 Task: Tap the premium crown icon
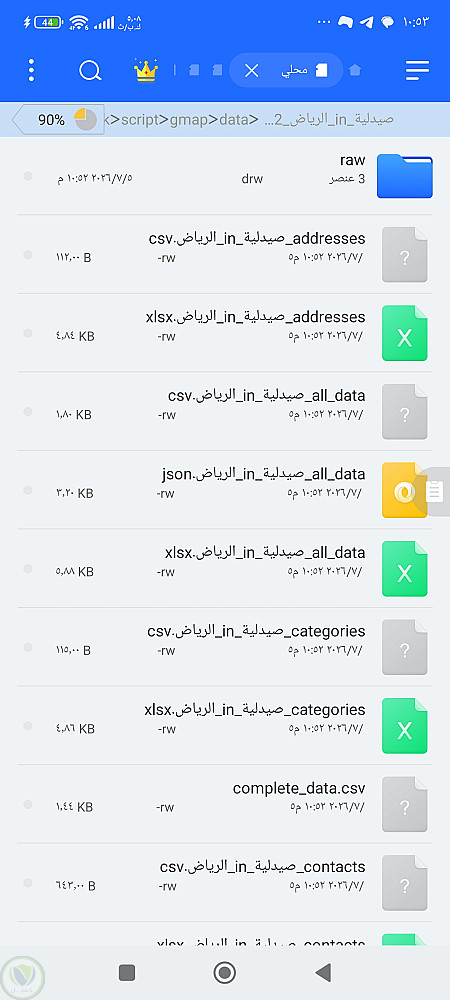(146, 70)
